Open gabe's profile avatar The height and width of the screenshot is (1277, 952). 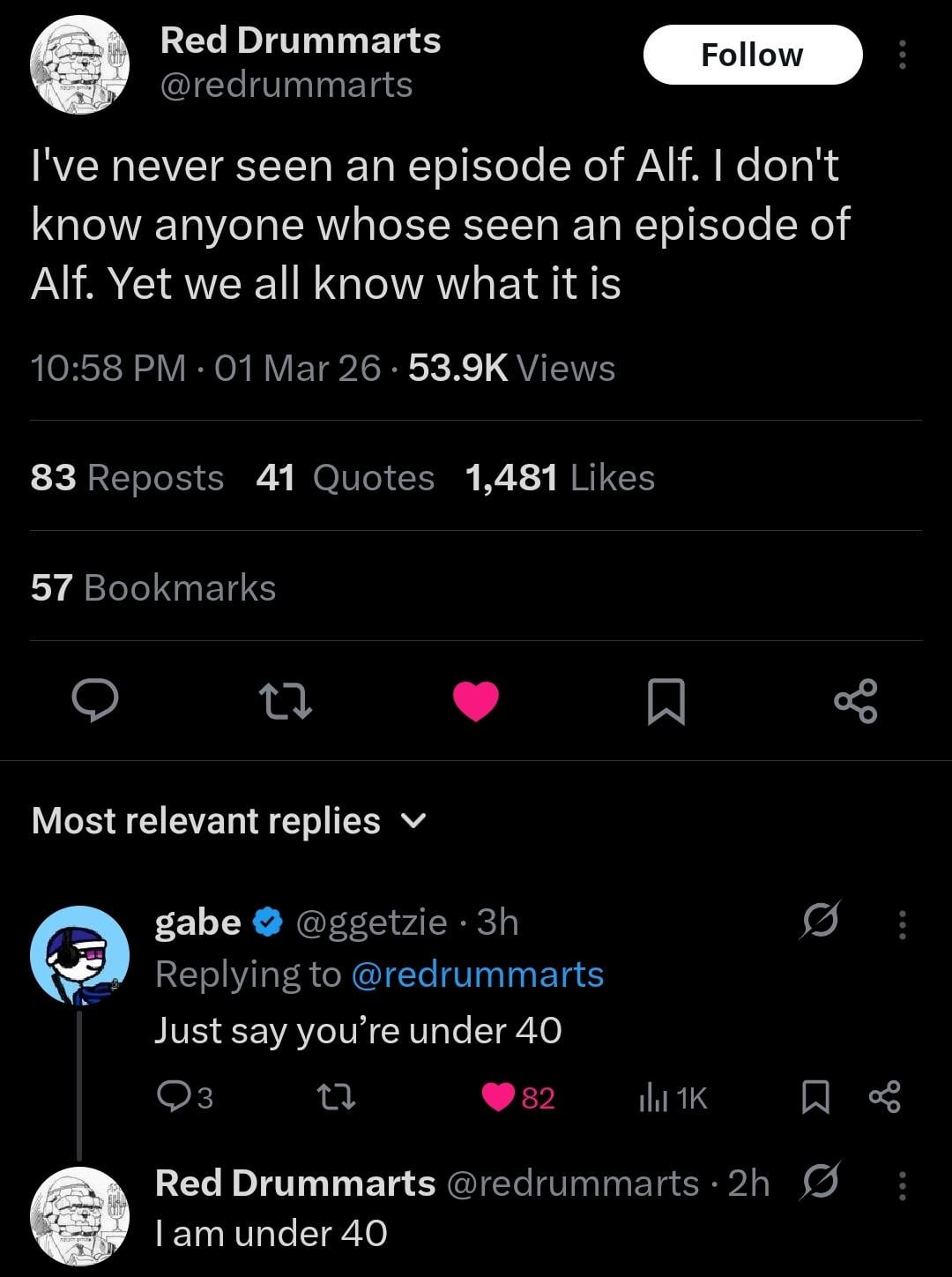coord(79,955)
